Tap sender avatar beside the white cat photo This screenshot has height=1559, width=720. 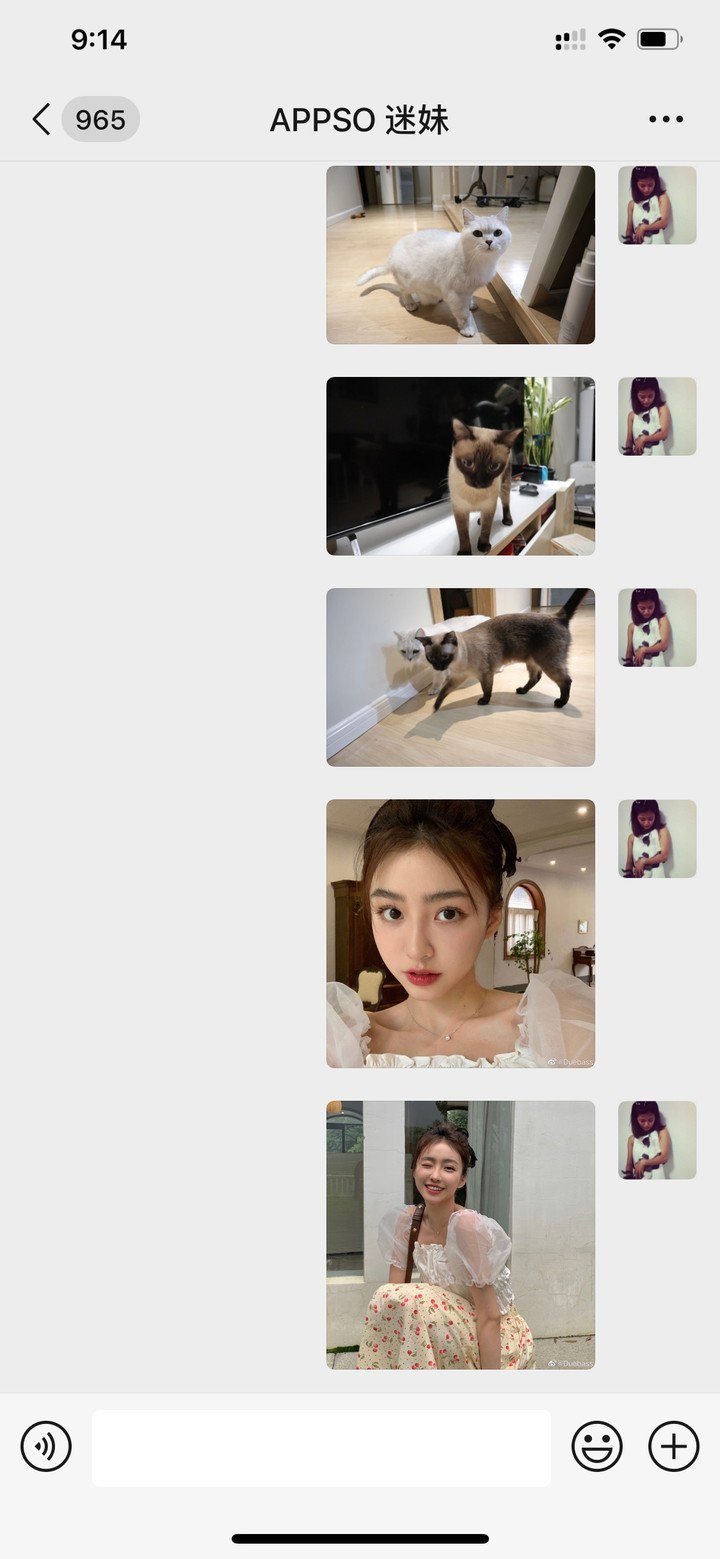[657, 205]
